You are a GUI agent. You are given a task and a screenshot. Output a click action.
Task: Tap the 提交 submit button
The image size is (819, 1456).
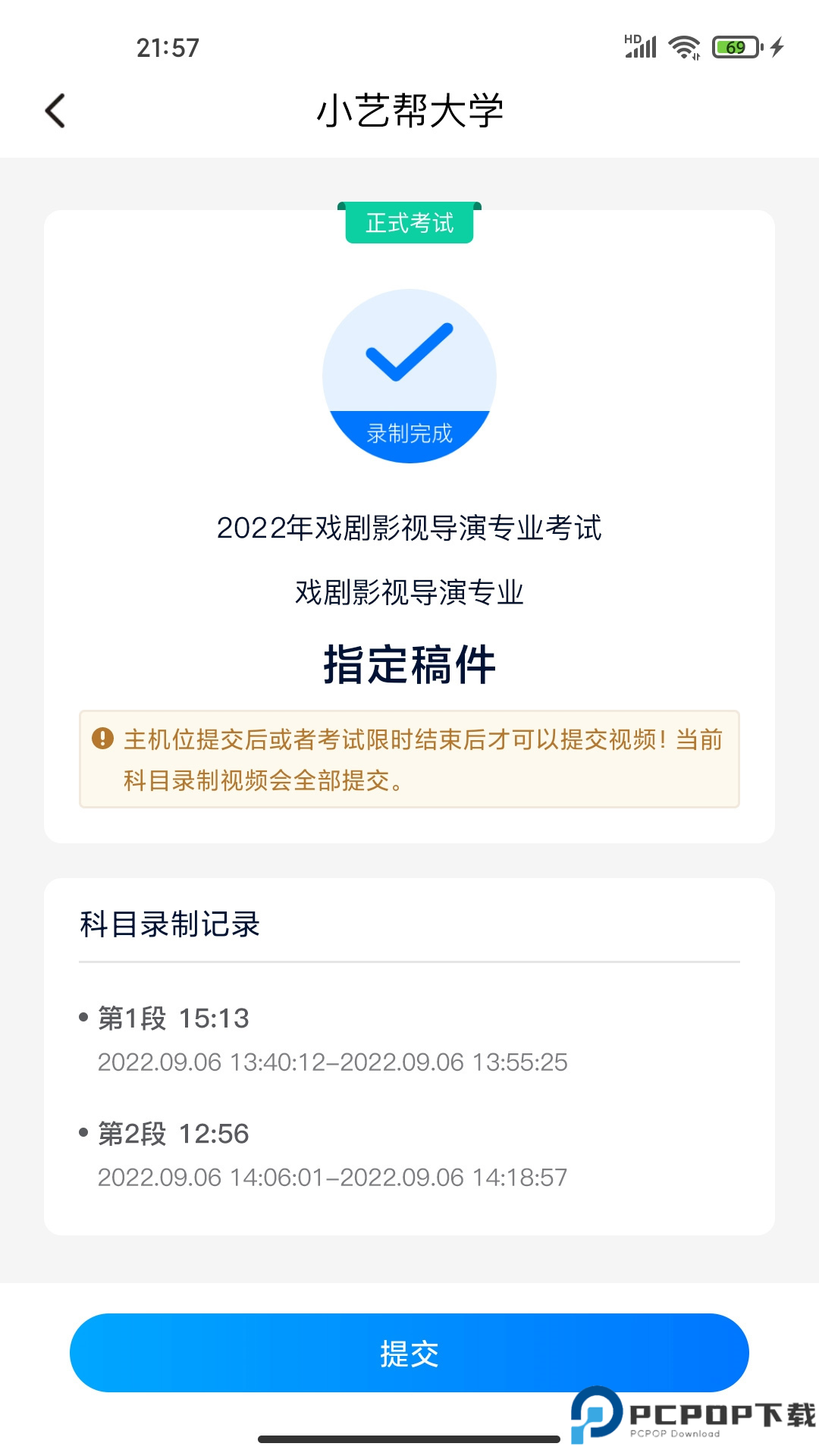pyautogui.click(x=409, y=1352)
